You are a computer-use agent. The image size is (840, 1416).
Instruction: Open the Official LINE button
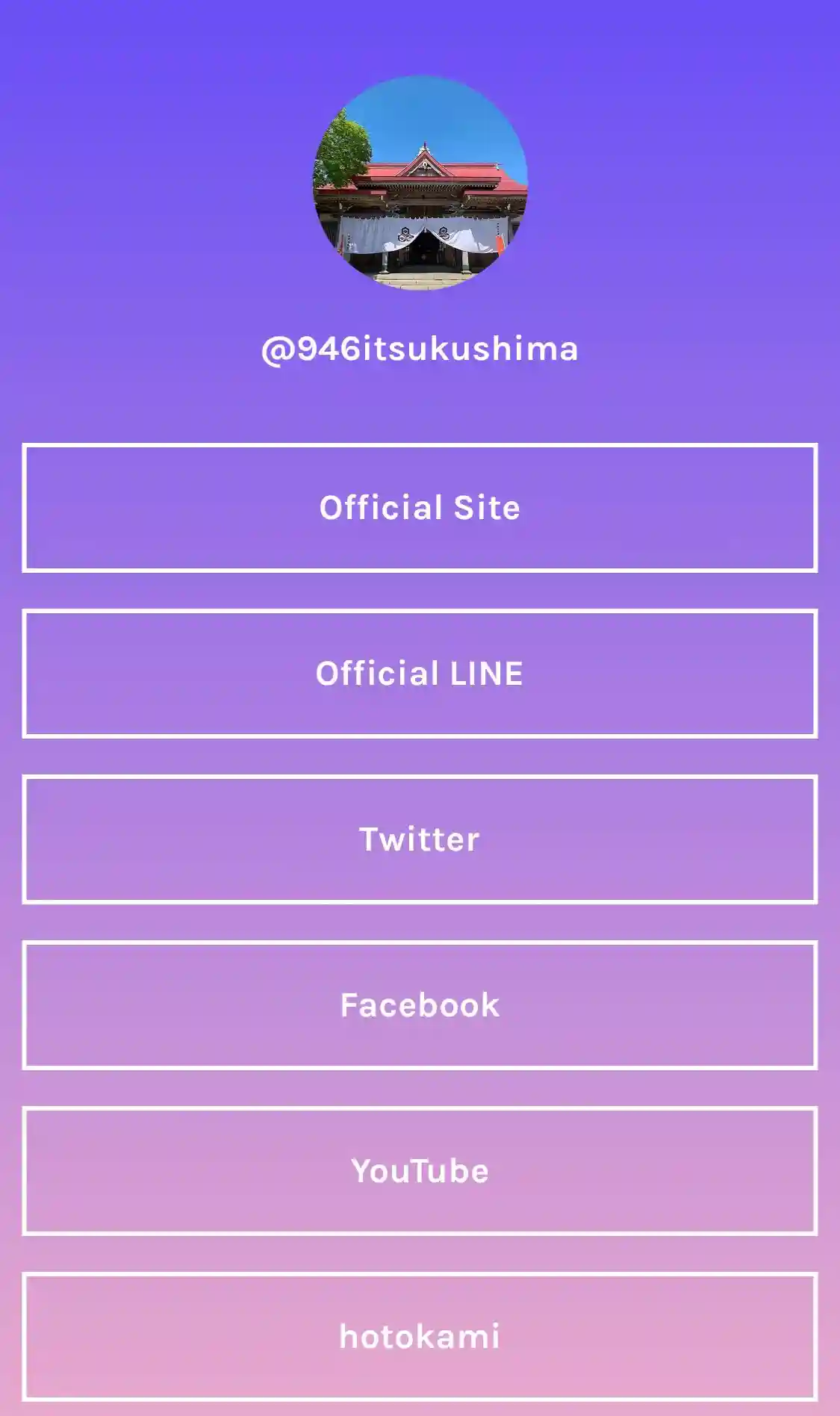tap(420, 674)
